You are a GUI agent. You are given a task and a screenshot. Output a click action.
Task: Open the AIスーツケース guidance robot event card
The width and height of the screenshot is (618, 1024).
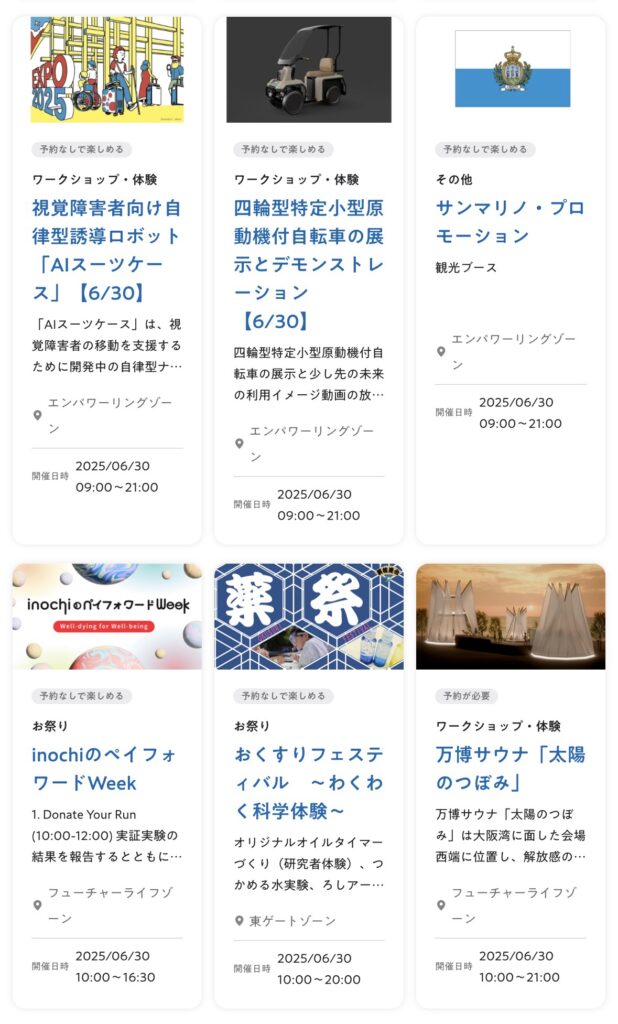click(x=107, y=250)
